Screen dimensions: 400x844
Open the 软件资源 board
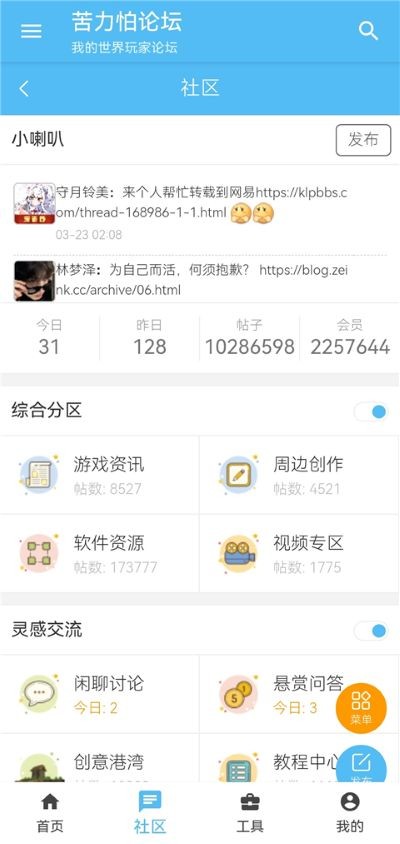(100, 553)
